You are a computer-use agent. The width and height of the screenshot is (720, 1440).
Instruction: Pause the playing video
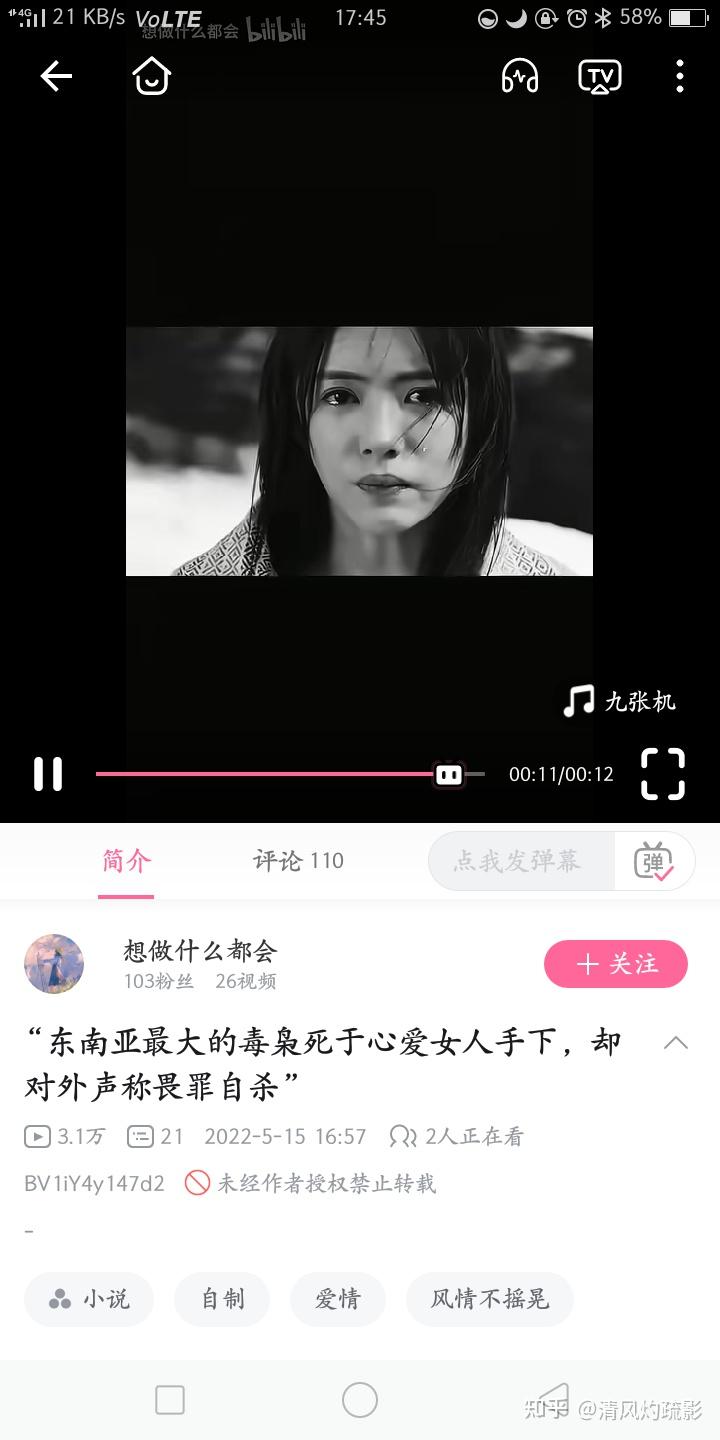pos(48,774)
